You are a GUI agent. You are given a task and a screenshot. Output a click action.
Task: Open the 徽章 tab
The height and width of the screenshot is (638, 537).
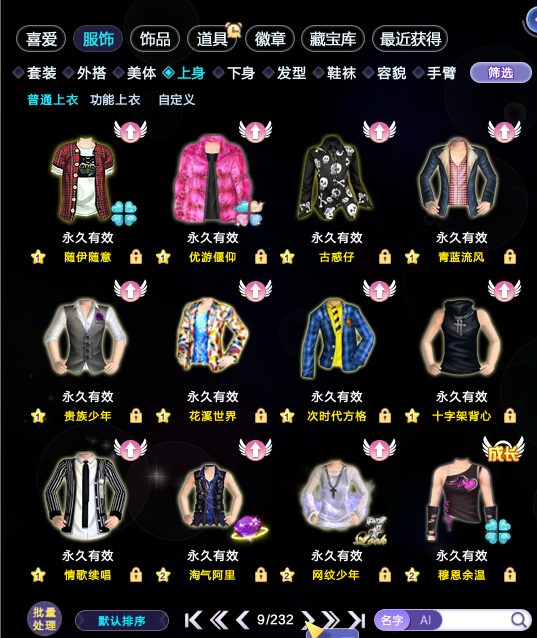pos(270,39)
